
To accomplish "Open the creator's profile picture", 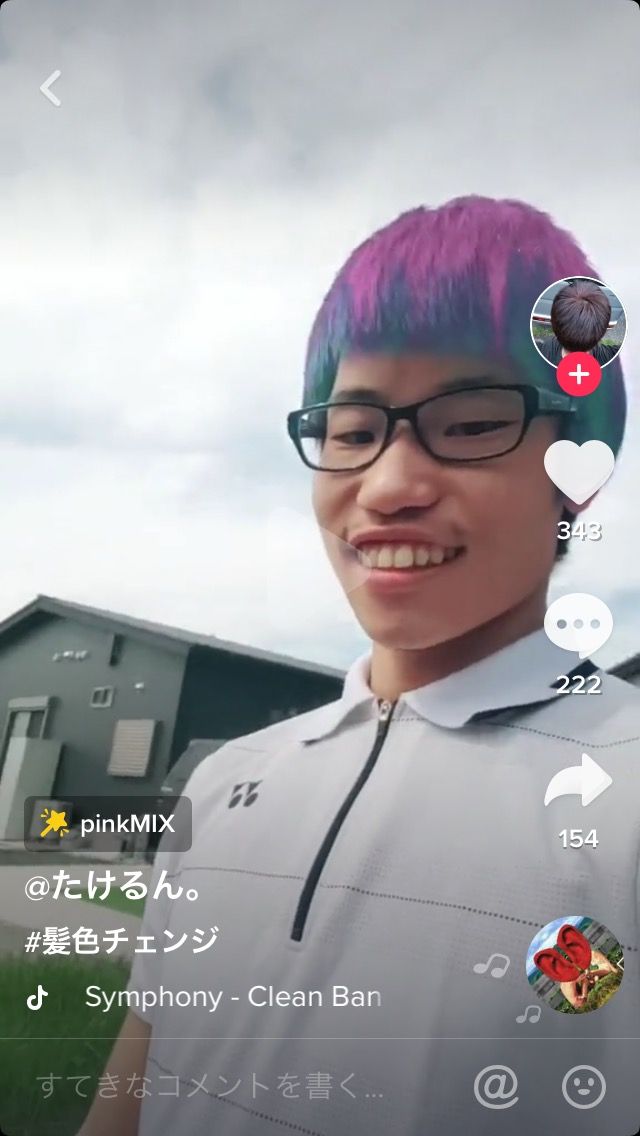I will [x=578, y=323].
